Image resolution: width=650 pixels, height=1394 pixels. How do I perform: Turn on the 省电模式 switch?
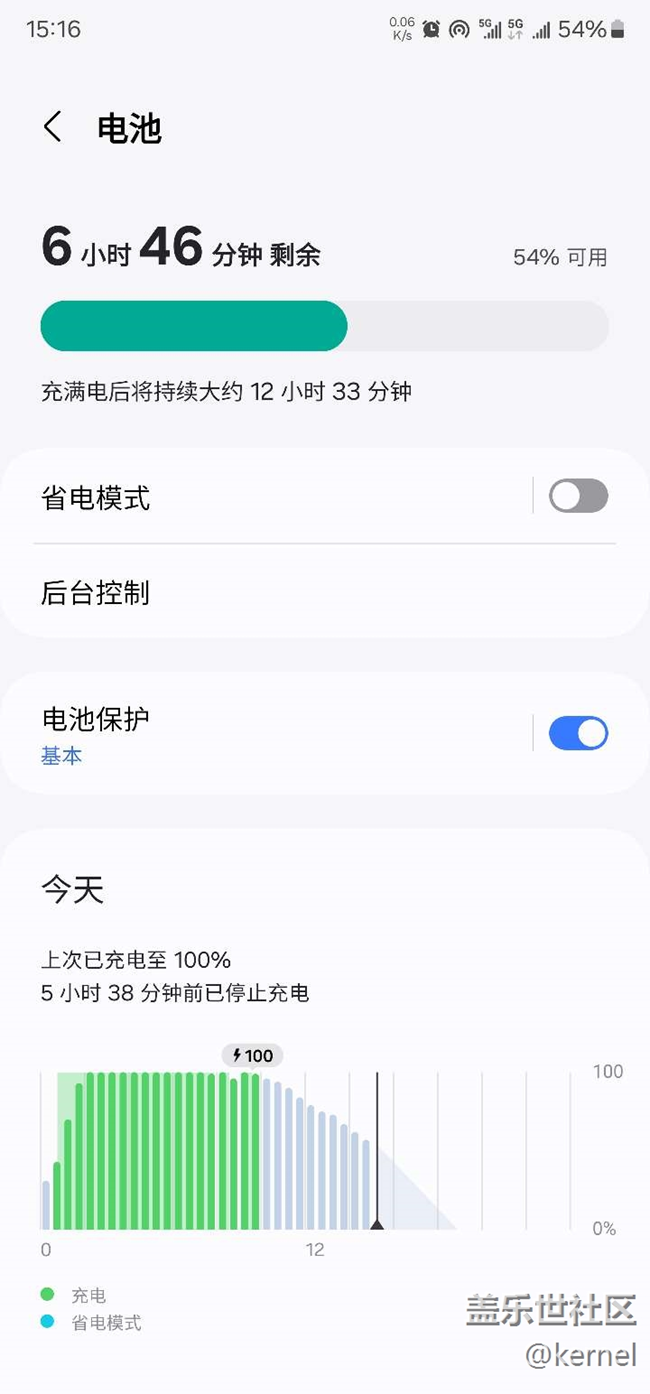(578, 496)
